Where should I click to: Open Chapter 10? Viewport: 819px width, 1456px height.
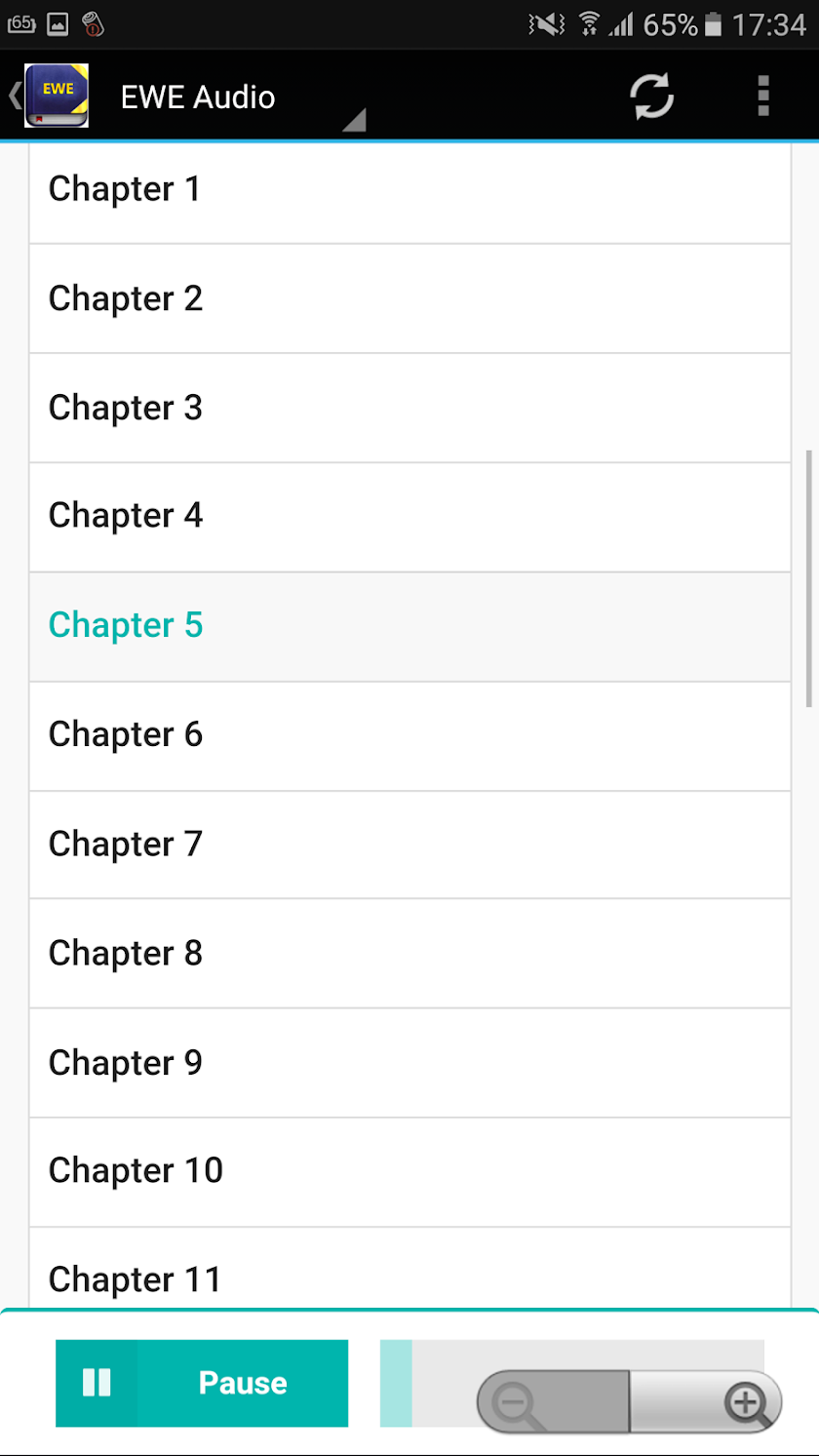click(409, 1170)
